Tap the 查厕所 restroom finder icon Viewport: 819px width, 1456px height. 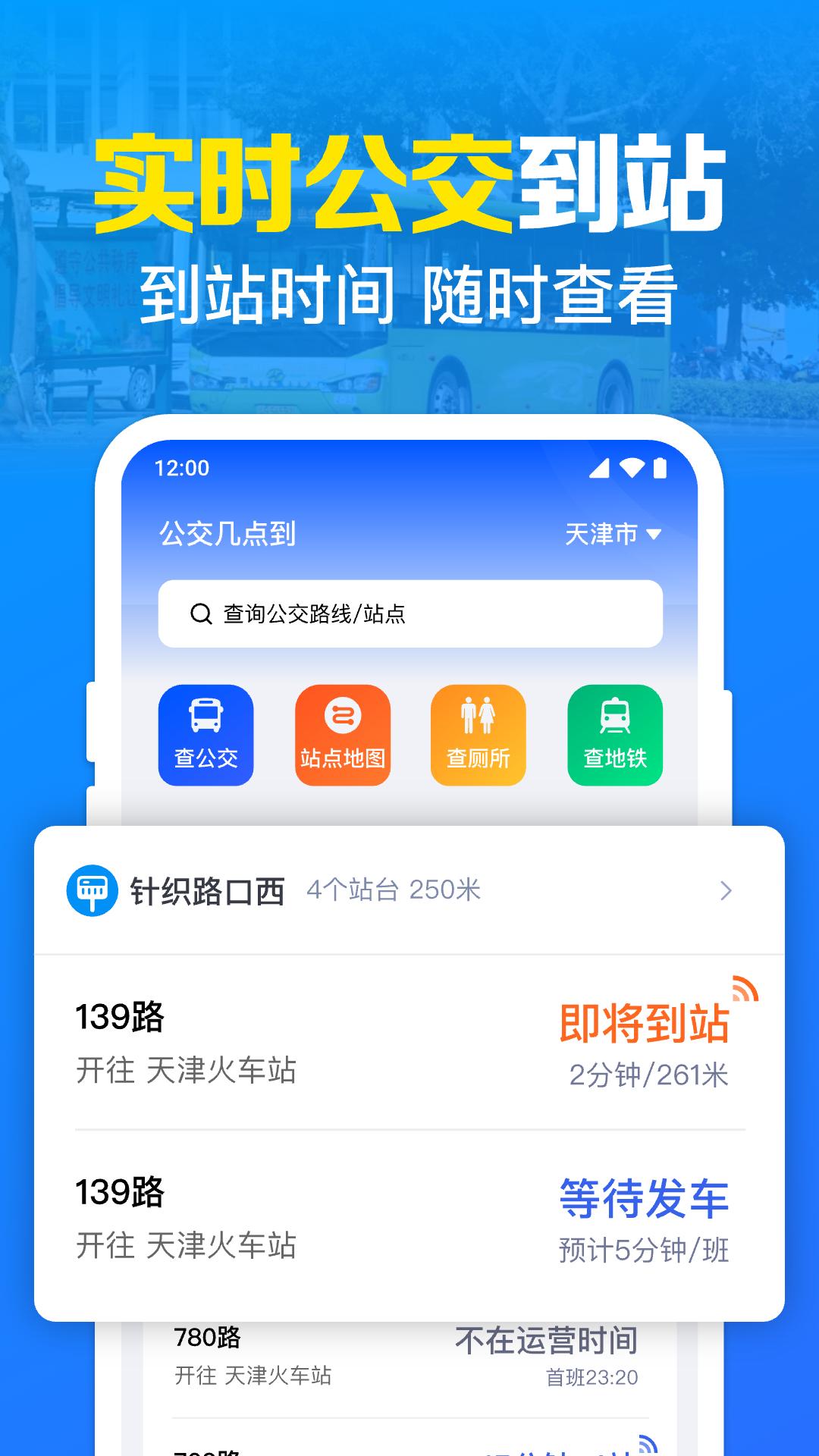(478, 735)
